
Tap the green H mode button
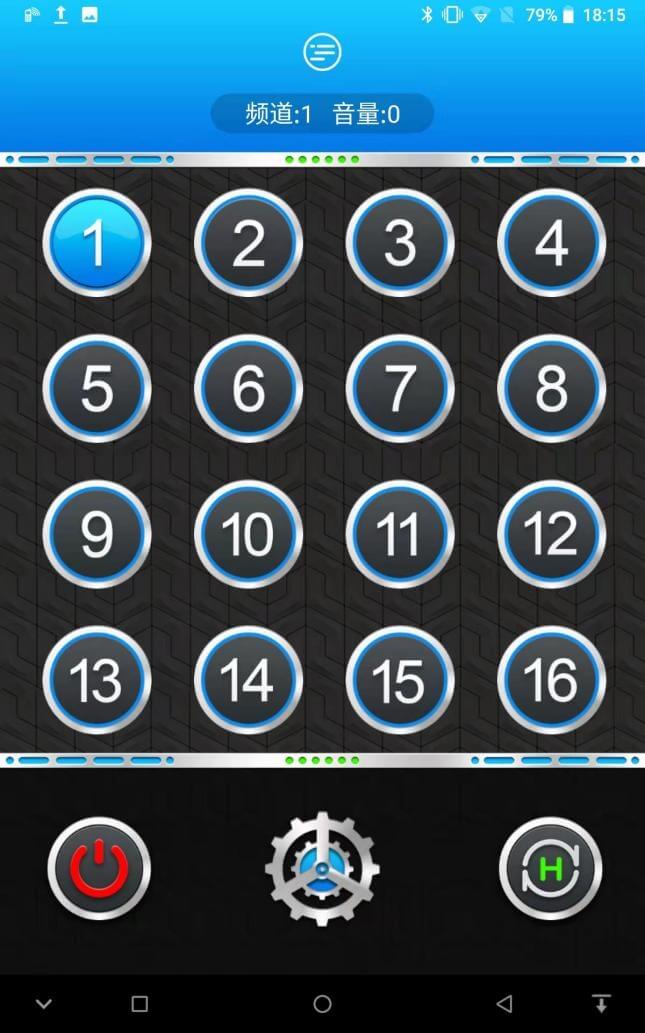tap(550, 869)
